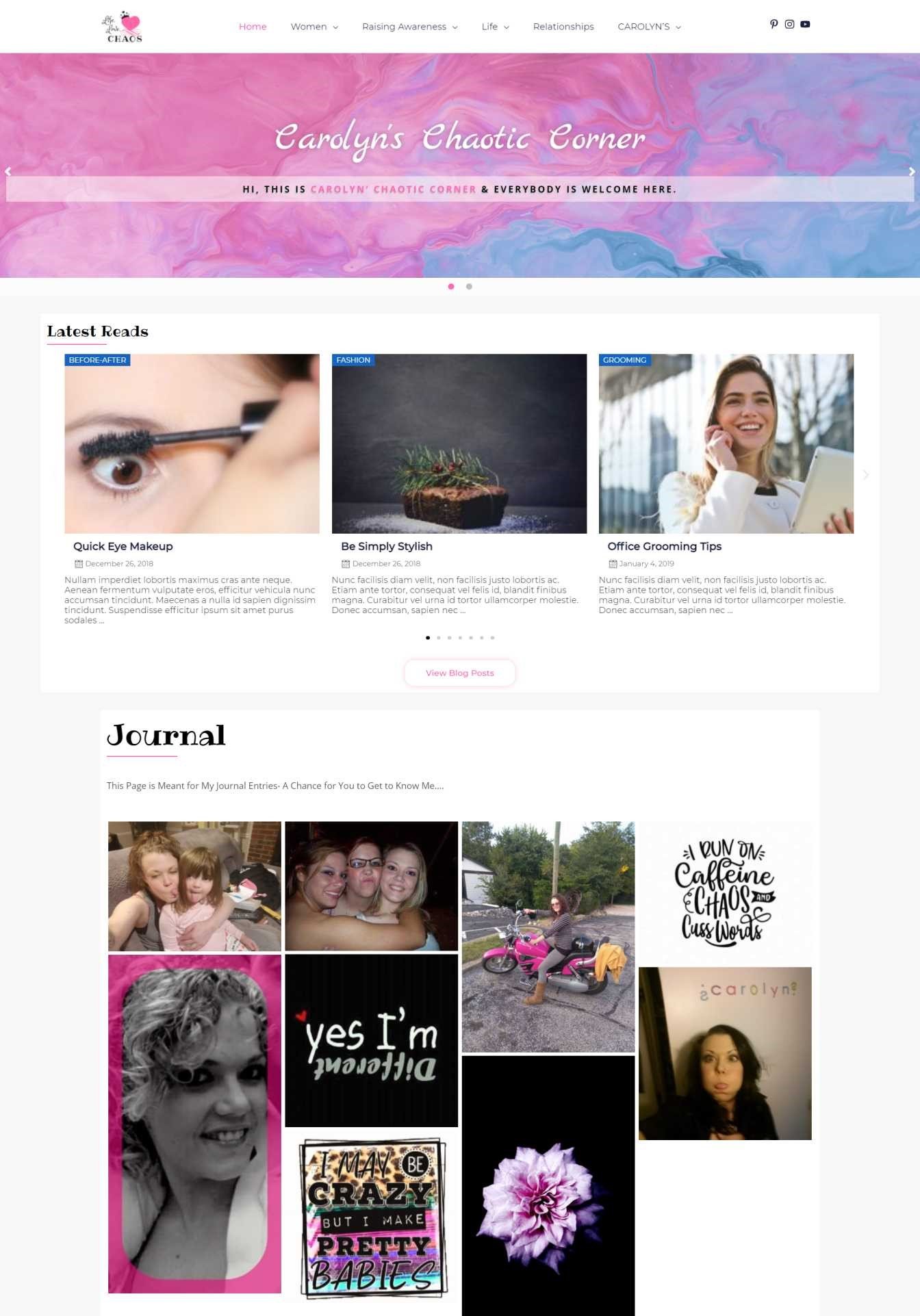Screen dimensions: 920x1316
Task: Read the Office Grooming Tips post
Action: coord(664,546)
